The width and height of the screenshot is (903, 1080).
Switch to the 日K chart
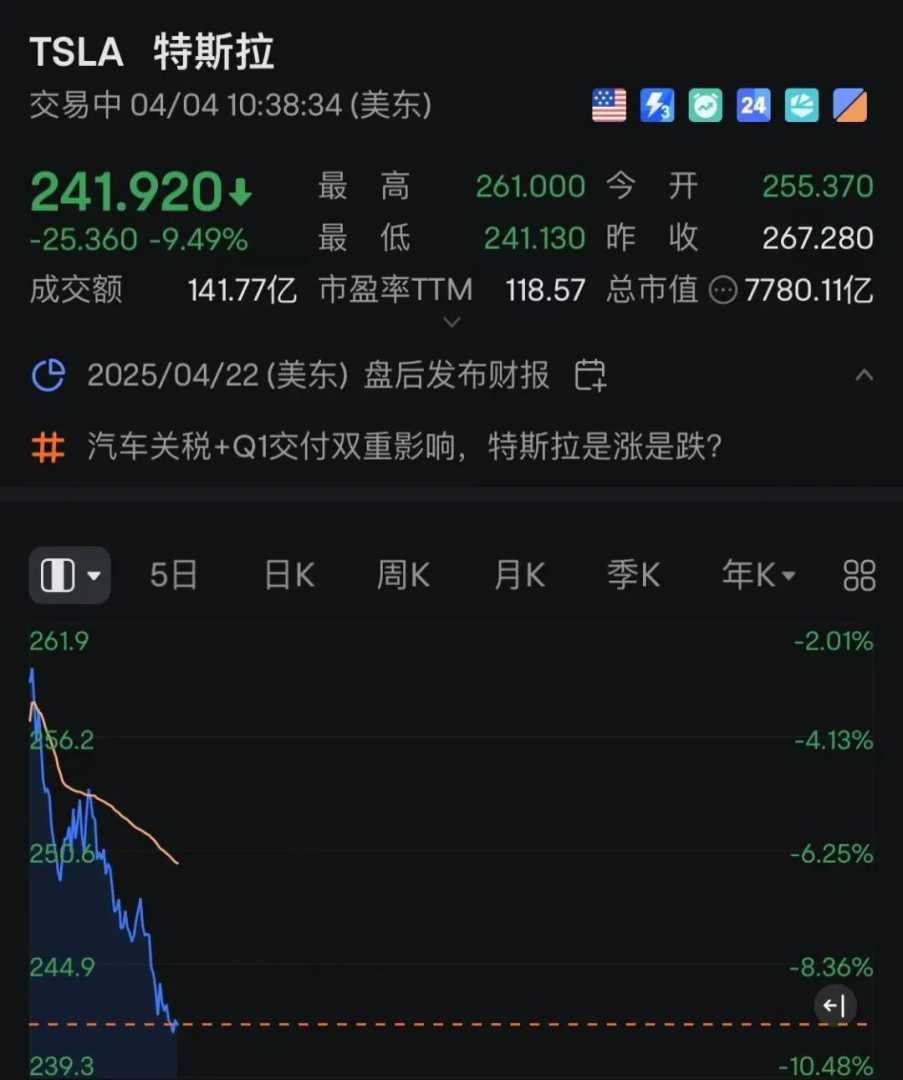[289, 575]
